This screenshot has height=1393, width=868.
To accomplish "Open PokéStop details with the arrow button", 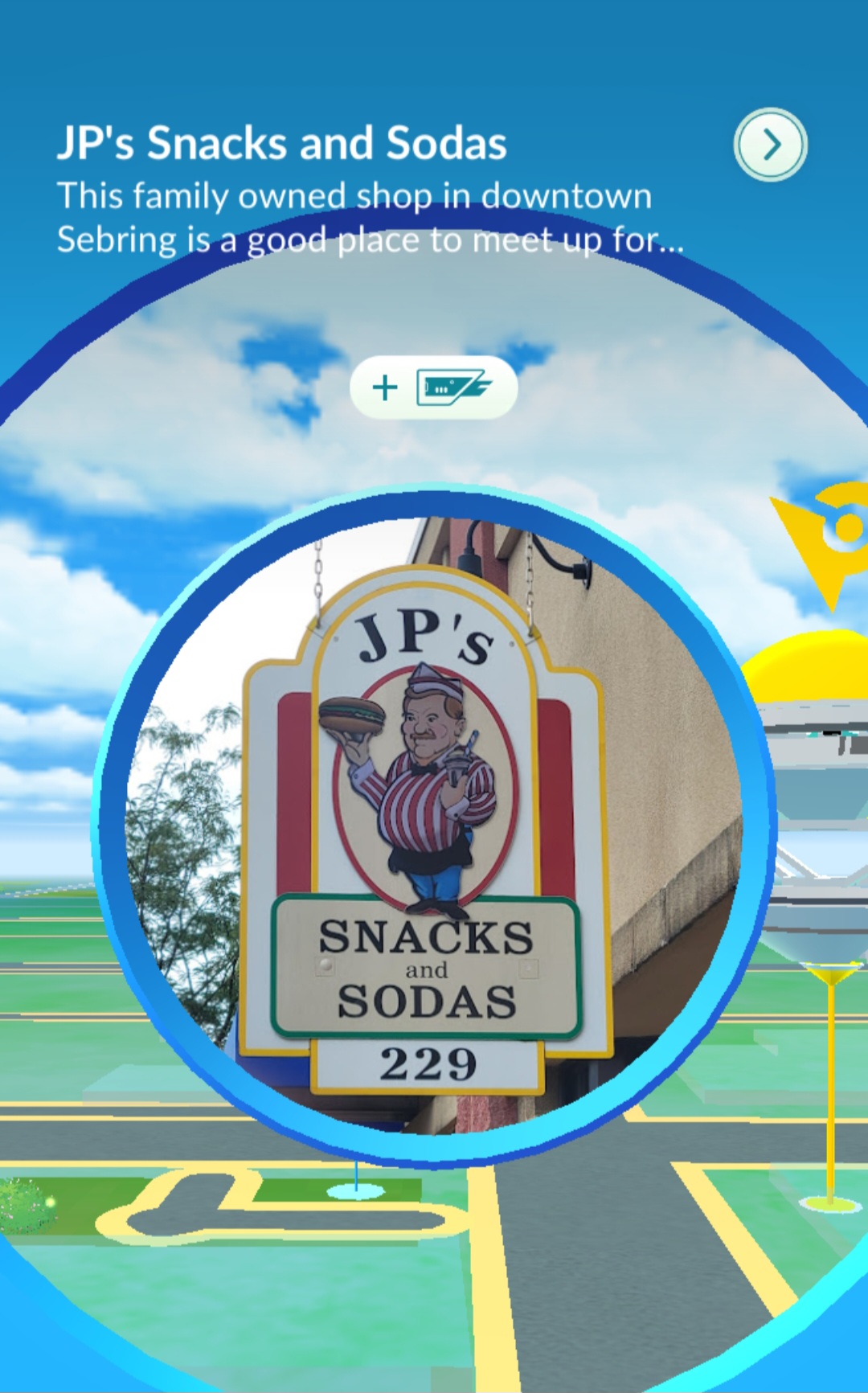I will [x=770, y=145].
